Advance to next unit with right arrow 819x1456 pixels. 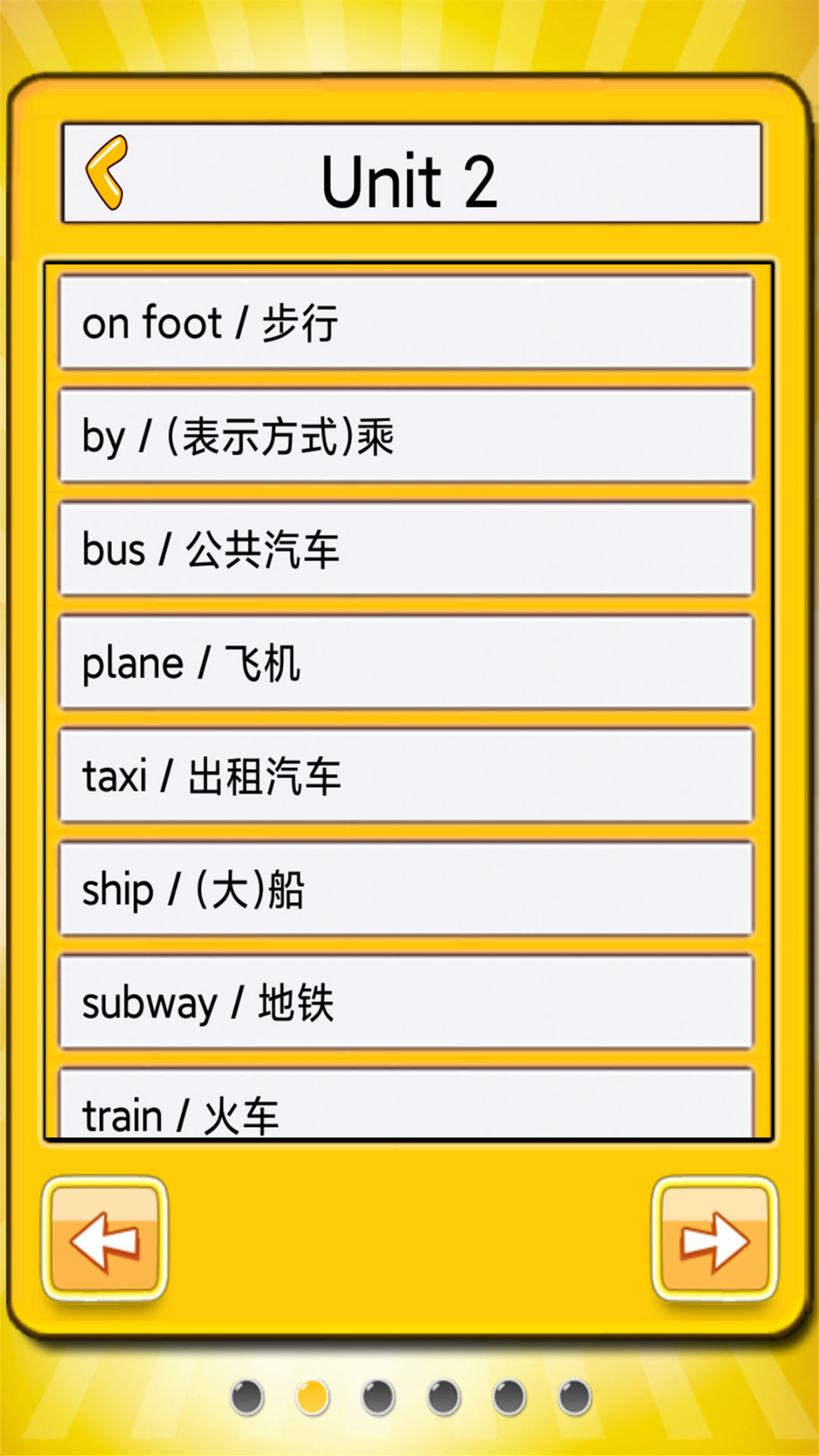714,1240
